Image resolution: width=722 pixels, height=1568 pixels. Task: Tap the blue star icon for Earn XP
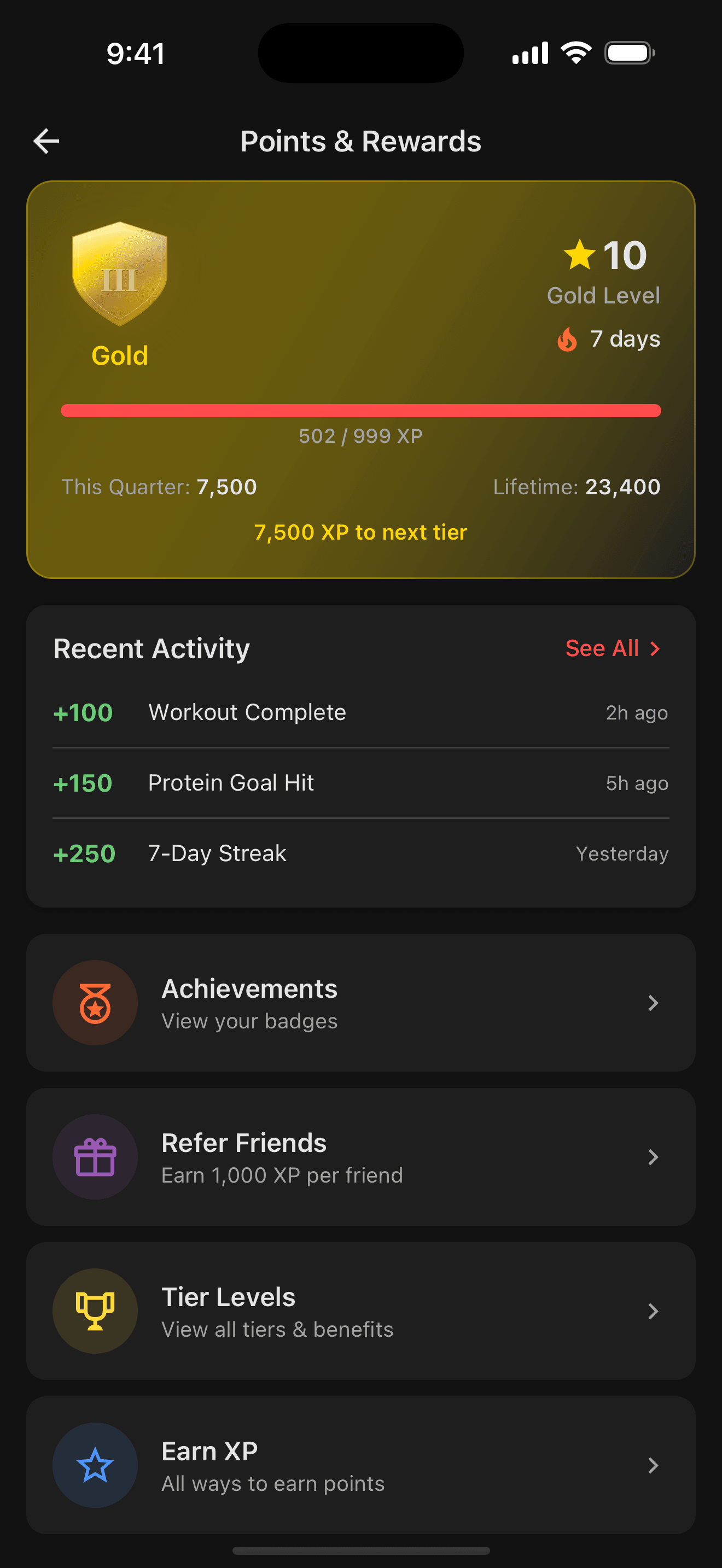[95, 1466]
